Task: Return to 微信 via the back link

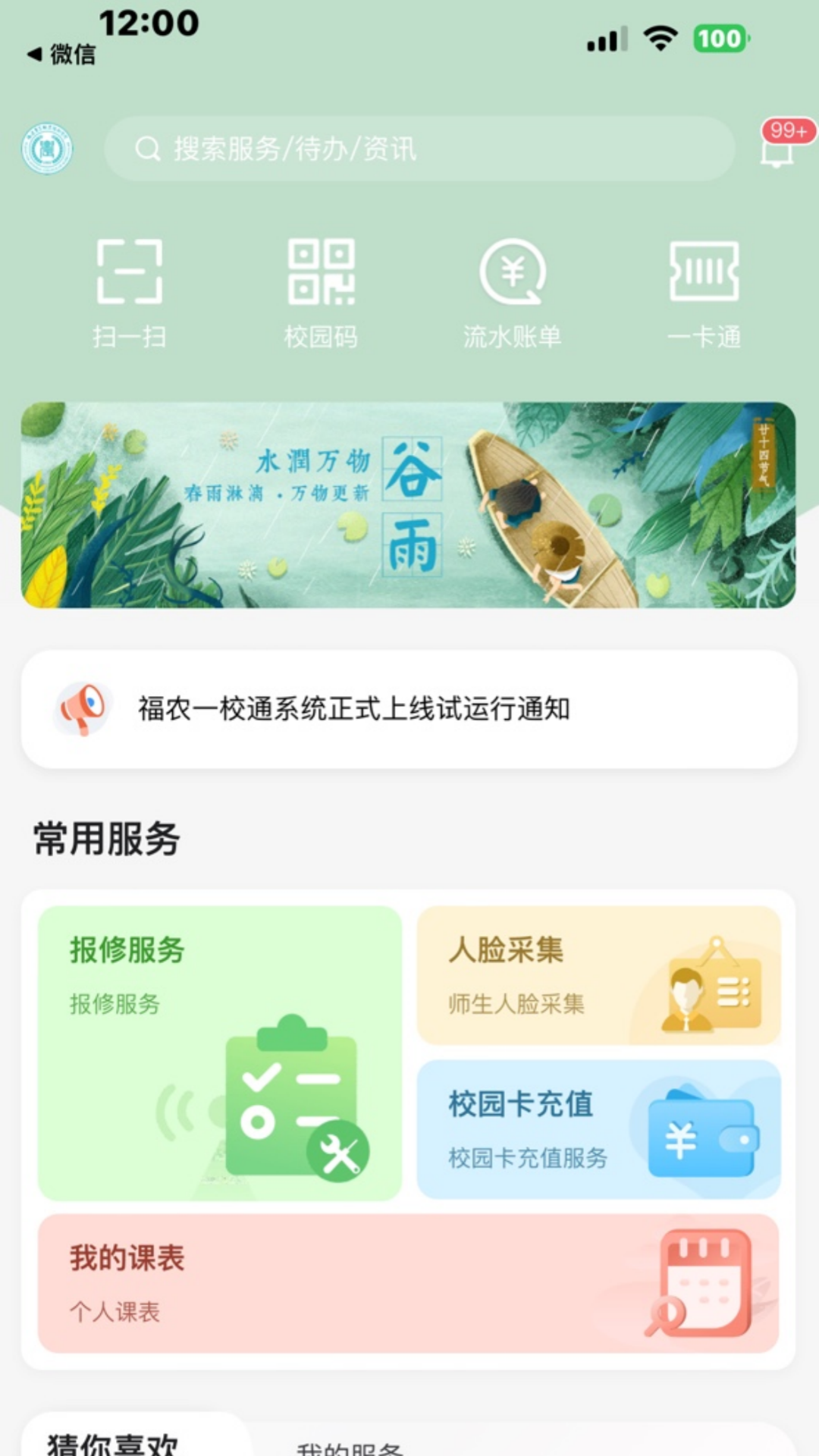Action: 61,55
